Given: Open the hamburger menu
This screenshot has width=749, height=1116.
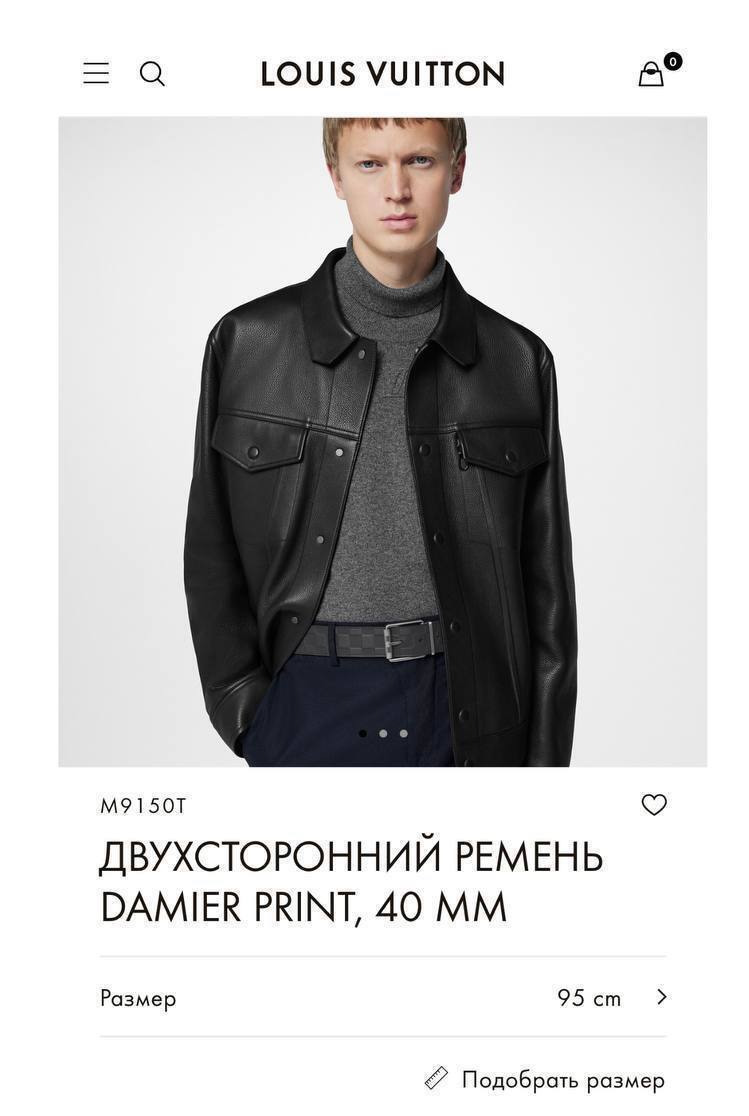Looking at the screenshot, I should pos(96,73).
